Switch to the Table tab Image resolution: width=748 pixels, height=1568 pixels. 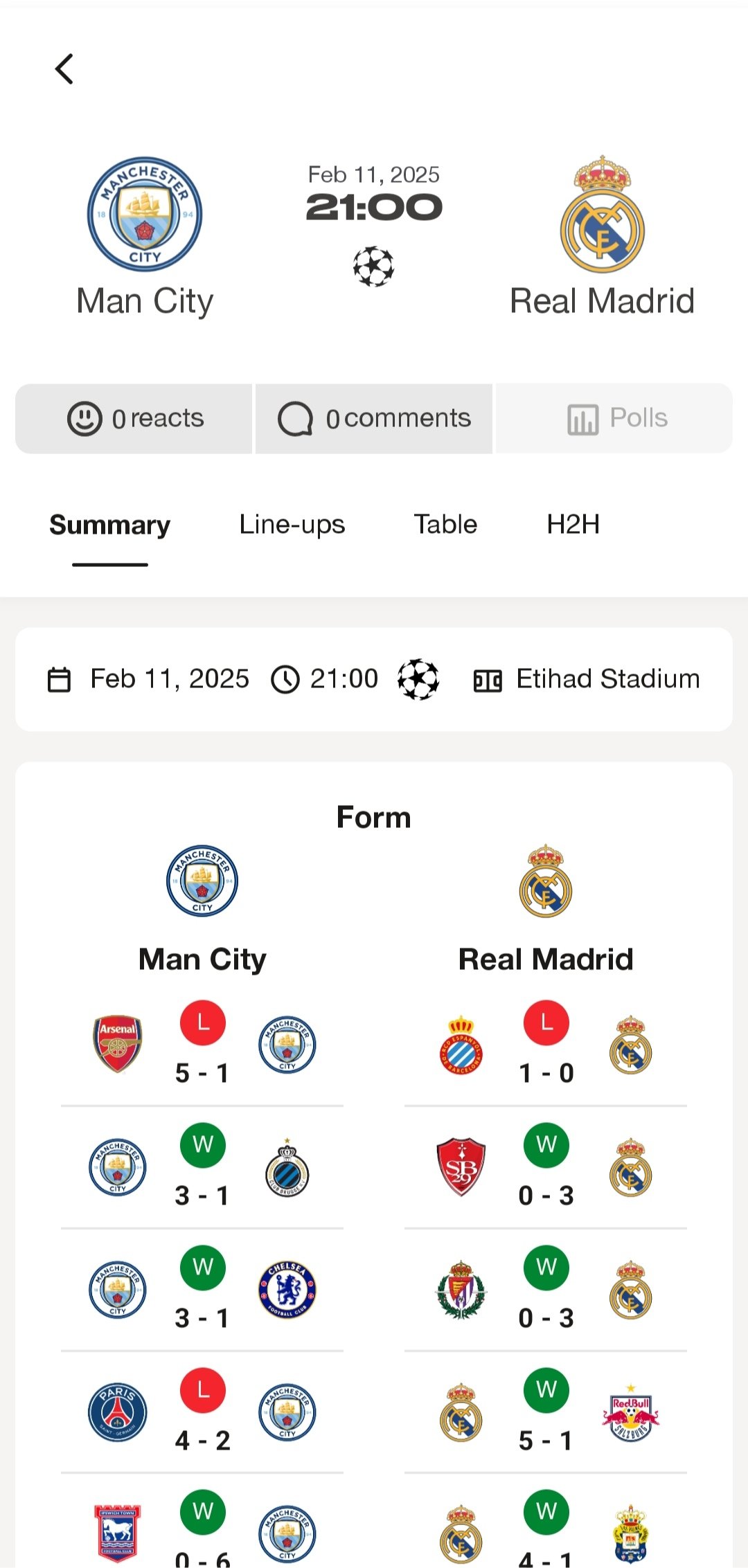(x=445, y=525)
